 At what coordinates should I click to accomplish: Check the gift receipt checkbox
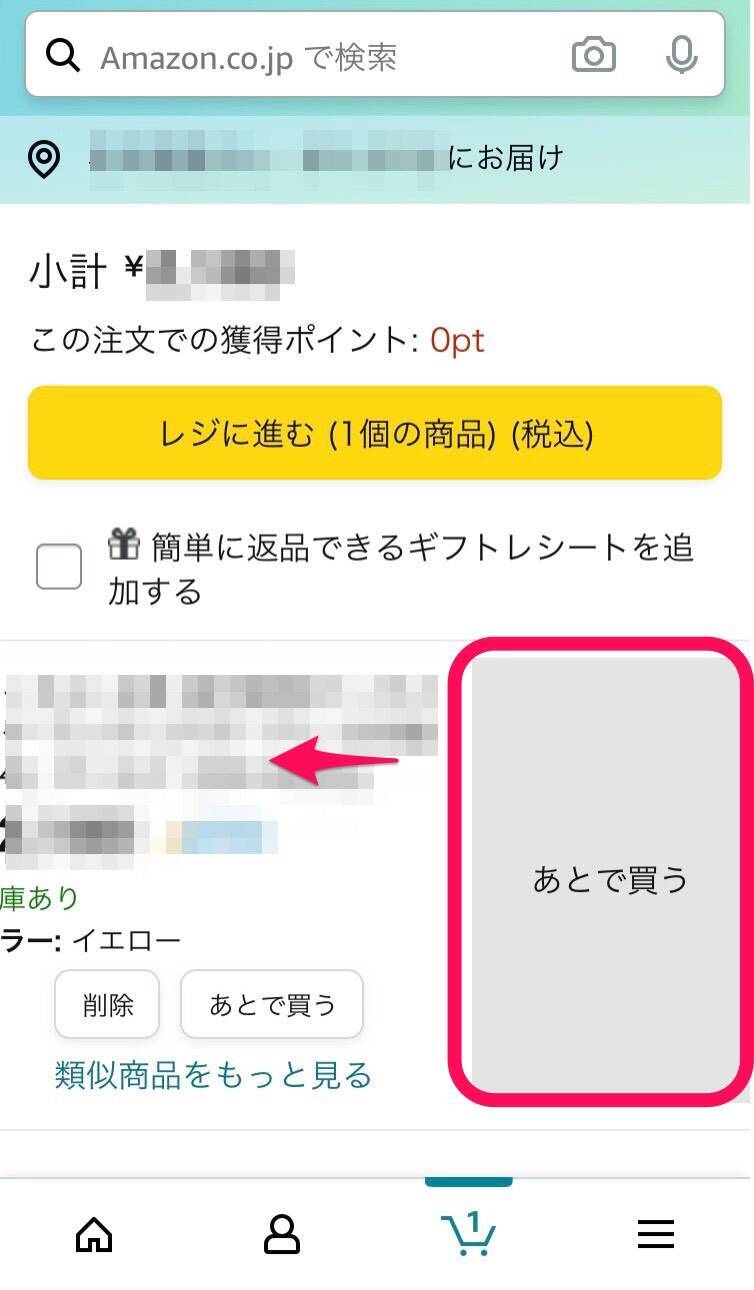click(x=59, y=567)
